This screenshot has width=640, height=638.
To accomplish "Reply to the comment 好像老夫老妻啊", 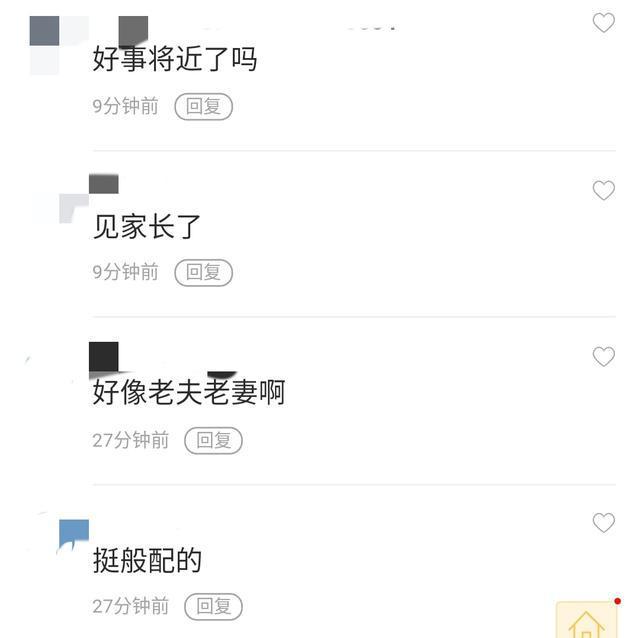I will [214, 440].
